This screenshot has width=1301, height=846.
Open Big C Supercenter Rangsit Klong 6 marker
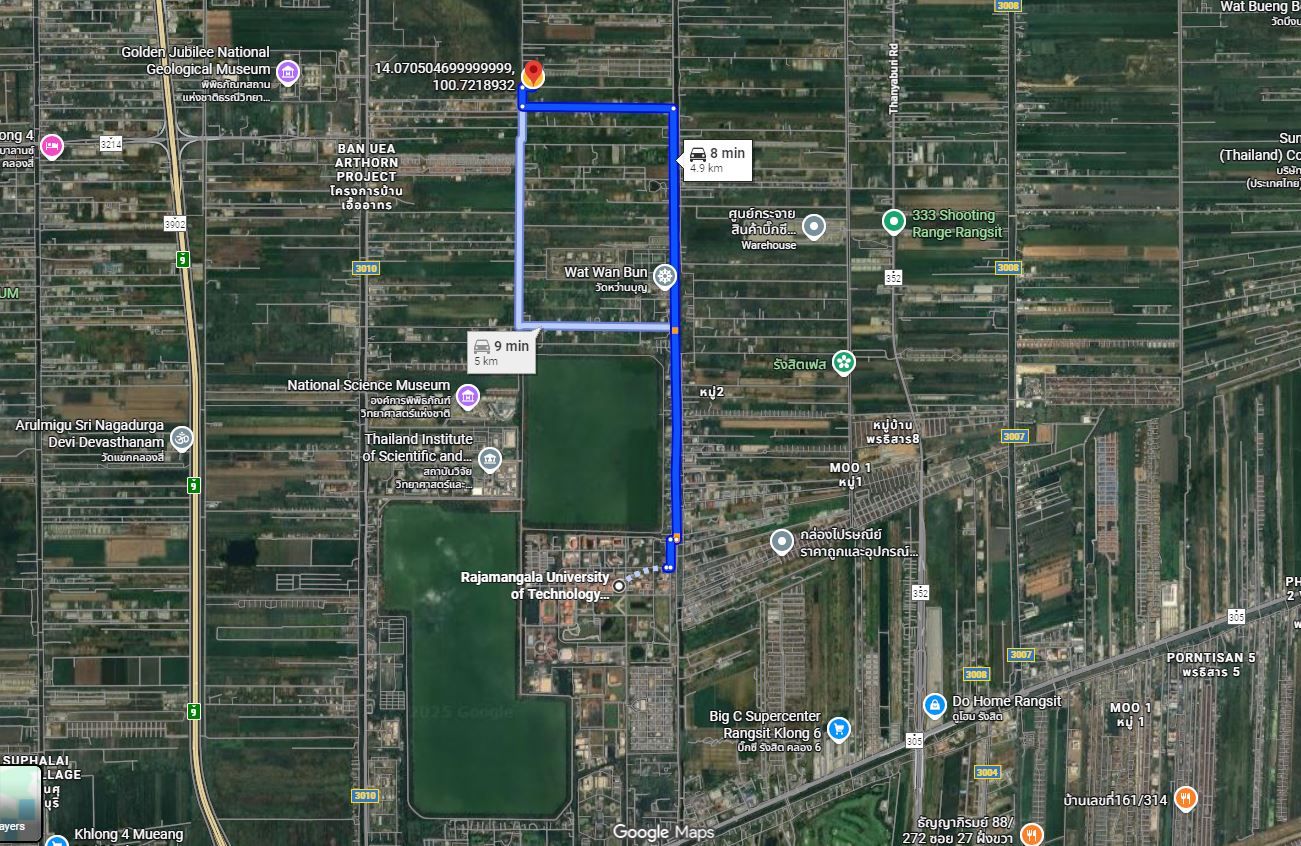pos(839,728)
